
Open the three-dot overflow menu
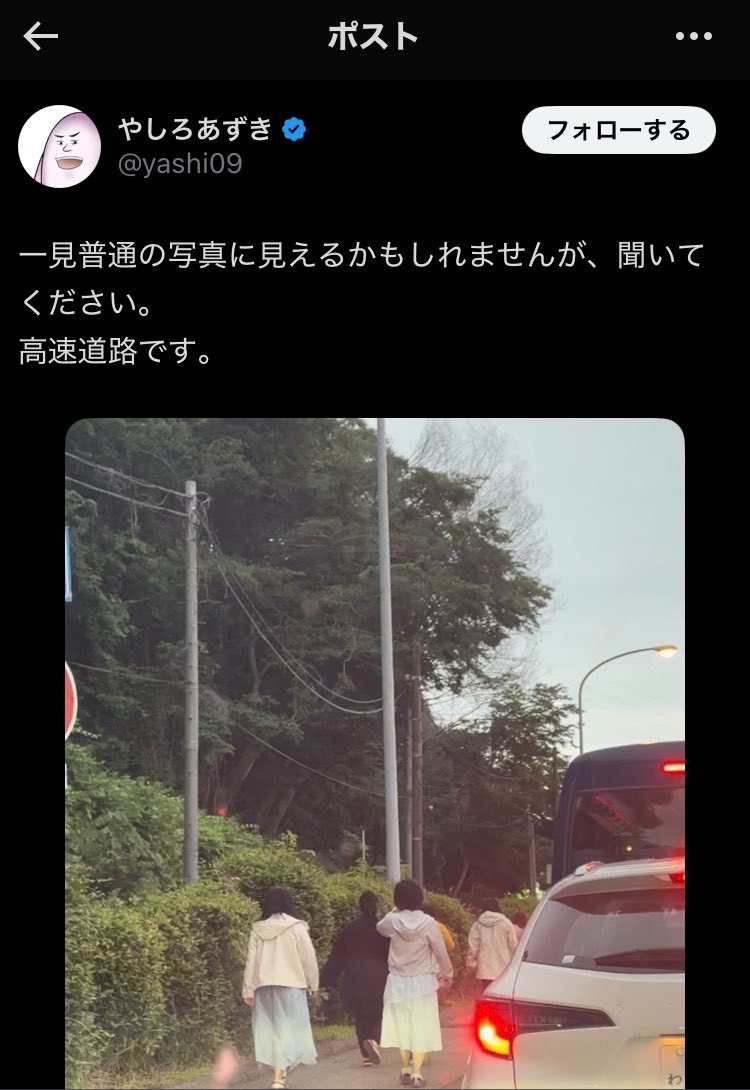(693, 37)
